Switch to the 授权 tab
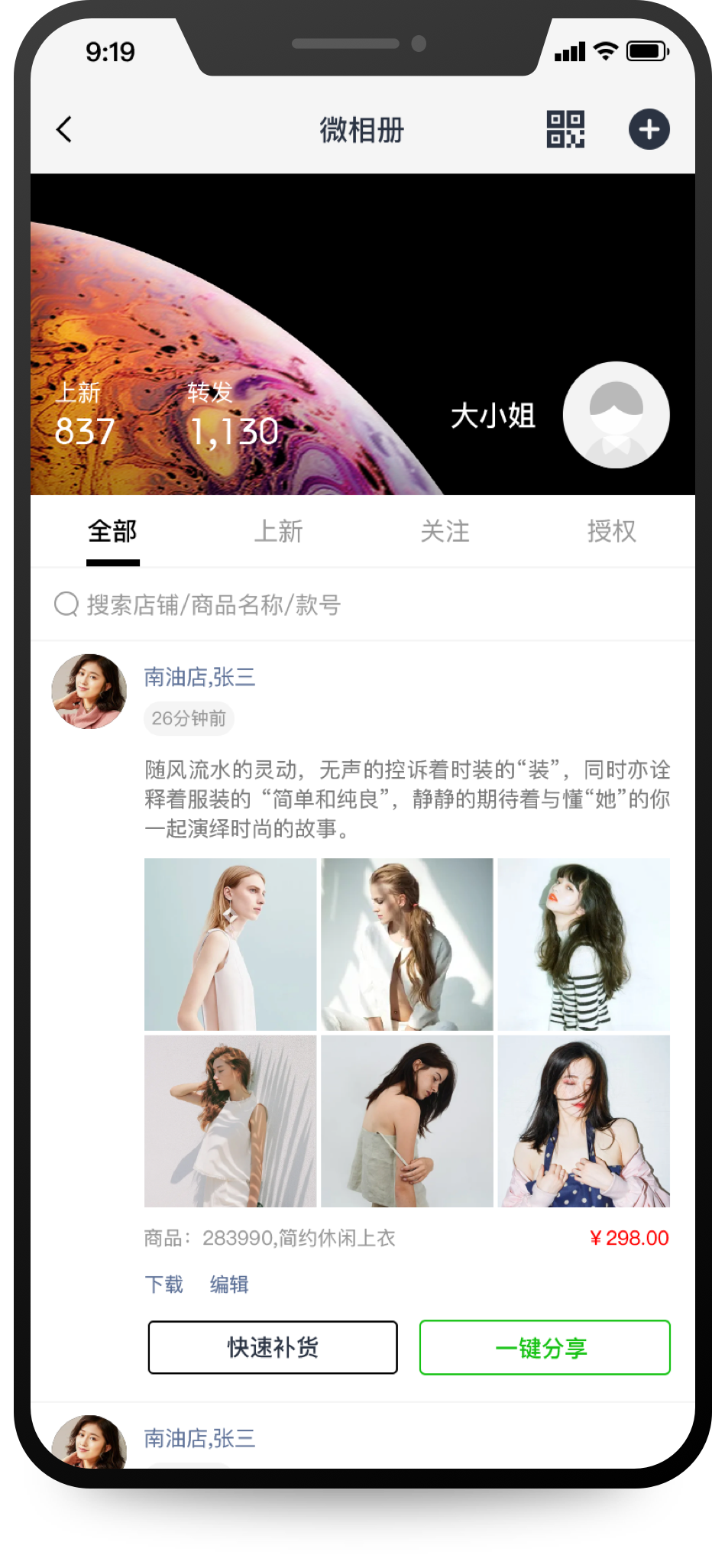Screen dimensions: 712x1568 611,531
